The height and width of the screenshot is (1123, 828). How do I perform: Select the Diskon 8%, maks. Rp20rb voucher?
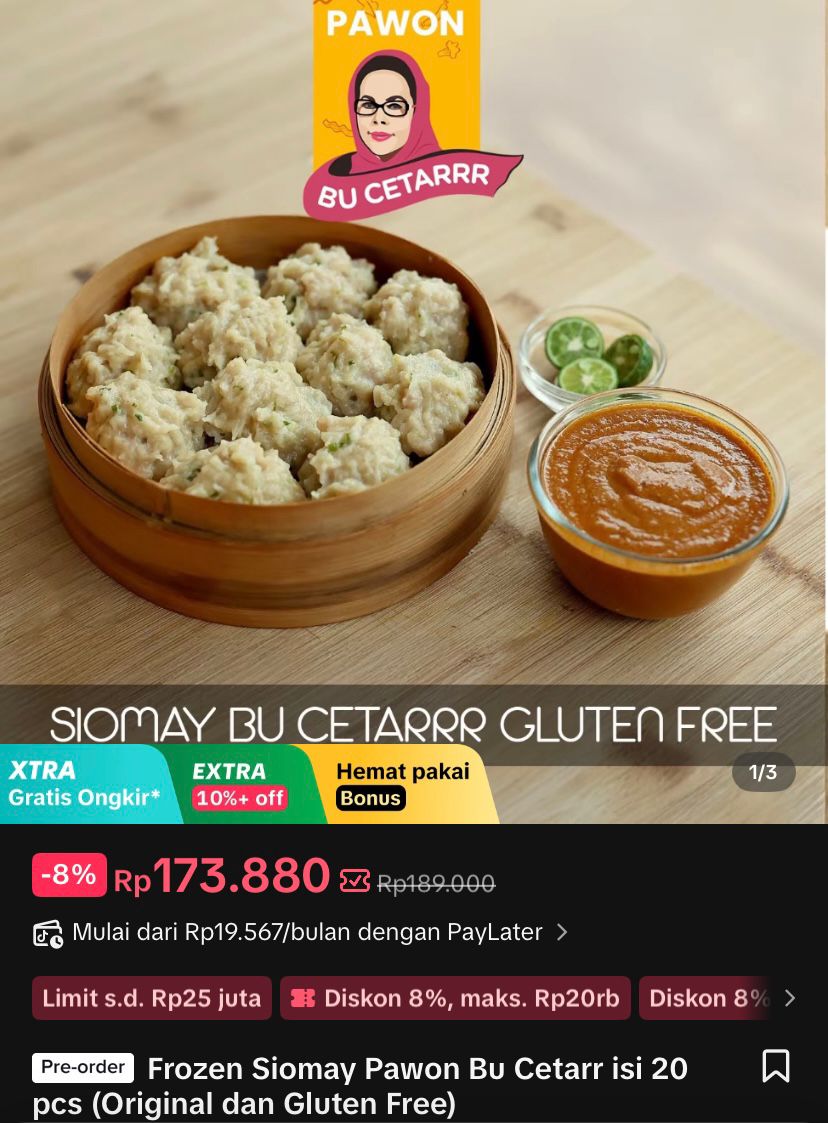(455, 998)
